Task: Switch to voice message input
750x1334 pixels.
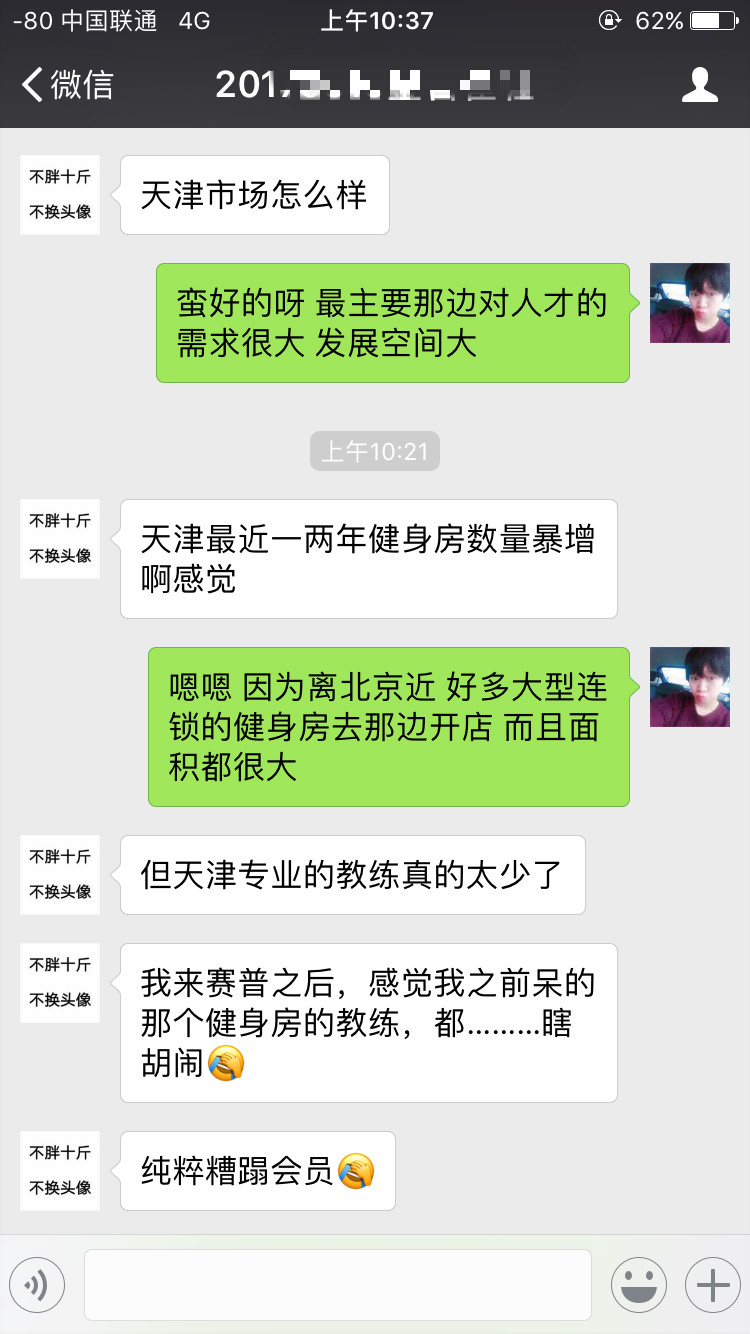Action: [37, 1285]
